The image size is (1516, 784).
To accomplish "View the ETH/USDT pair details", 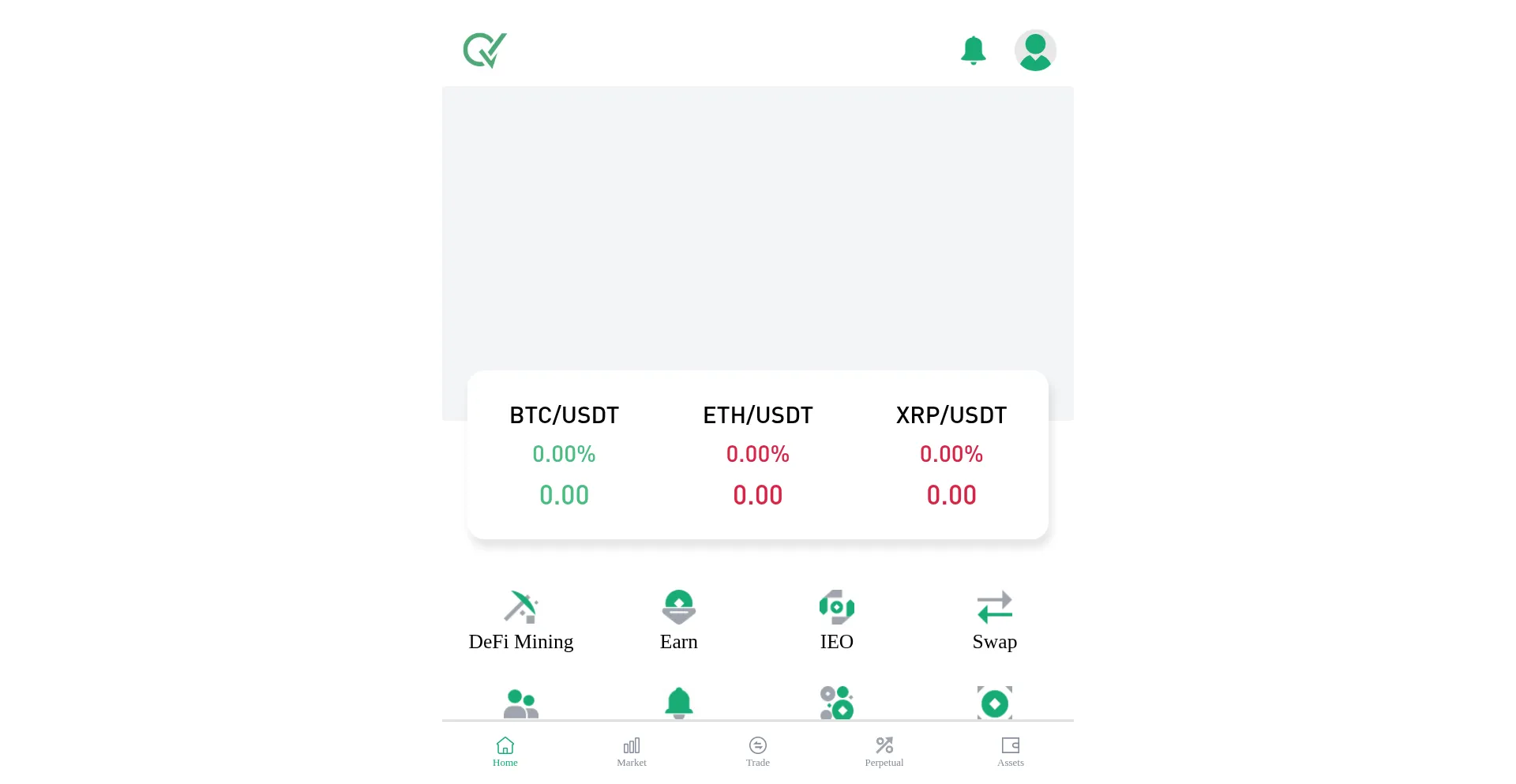I will point(757,455).
